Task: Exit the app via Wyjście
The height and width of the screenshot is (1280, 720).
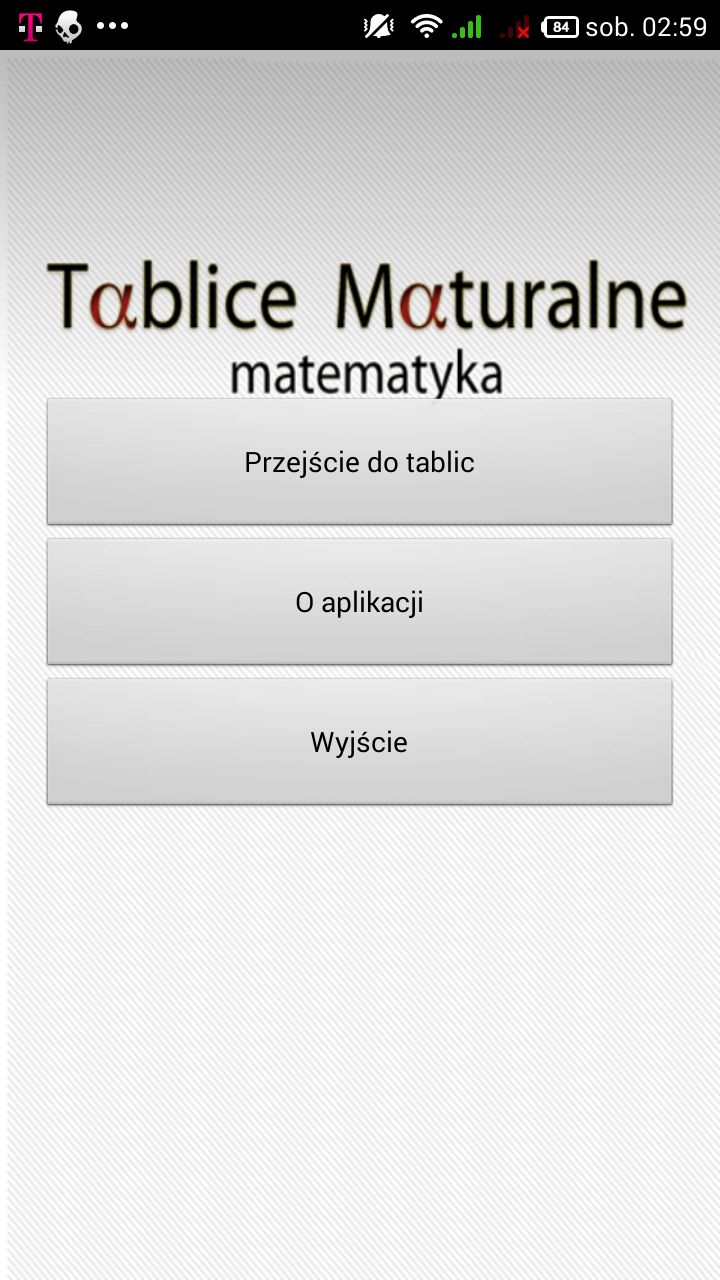Action: (359, 741)
